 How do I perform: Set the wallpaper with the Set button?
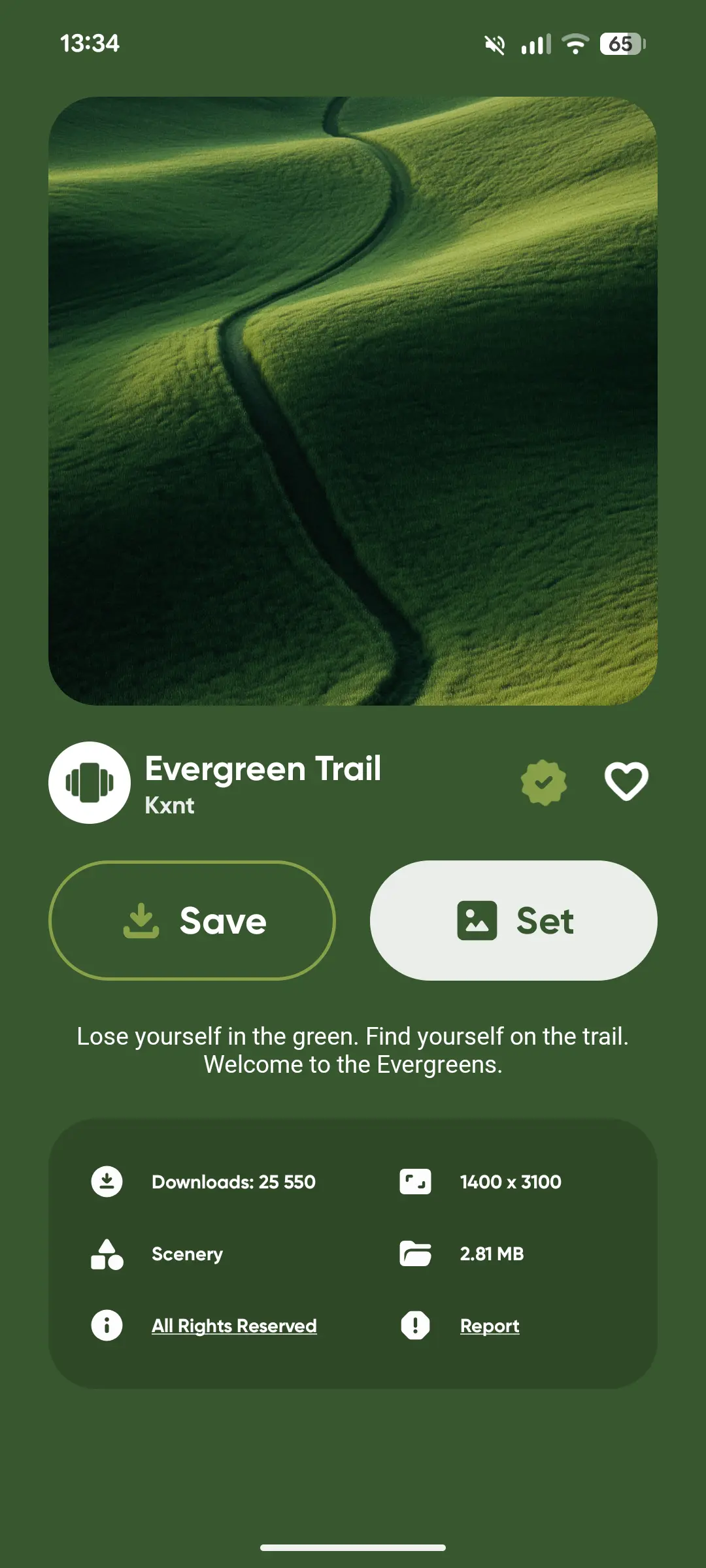[x=513, y=920]
